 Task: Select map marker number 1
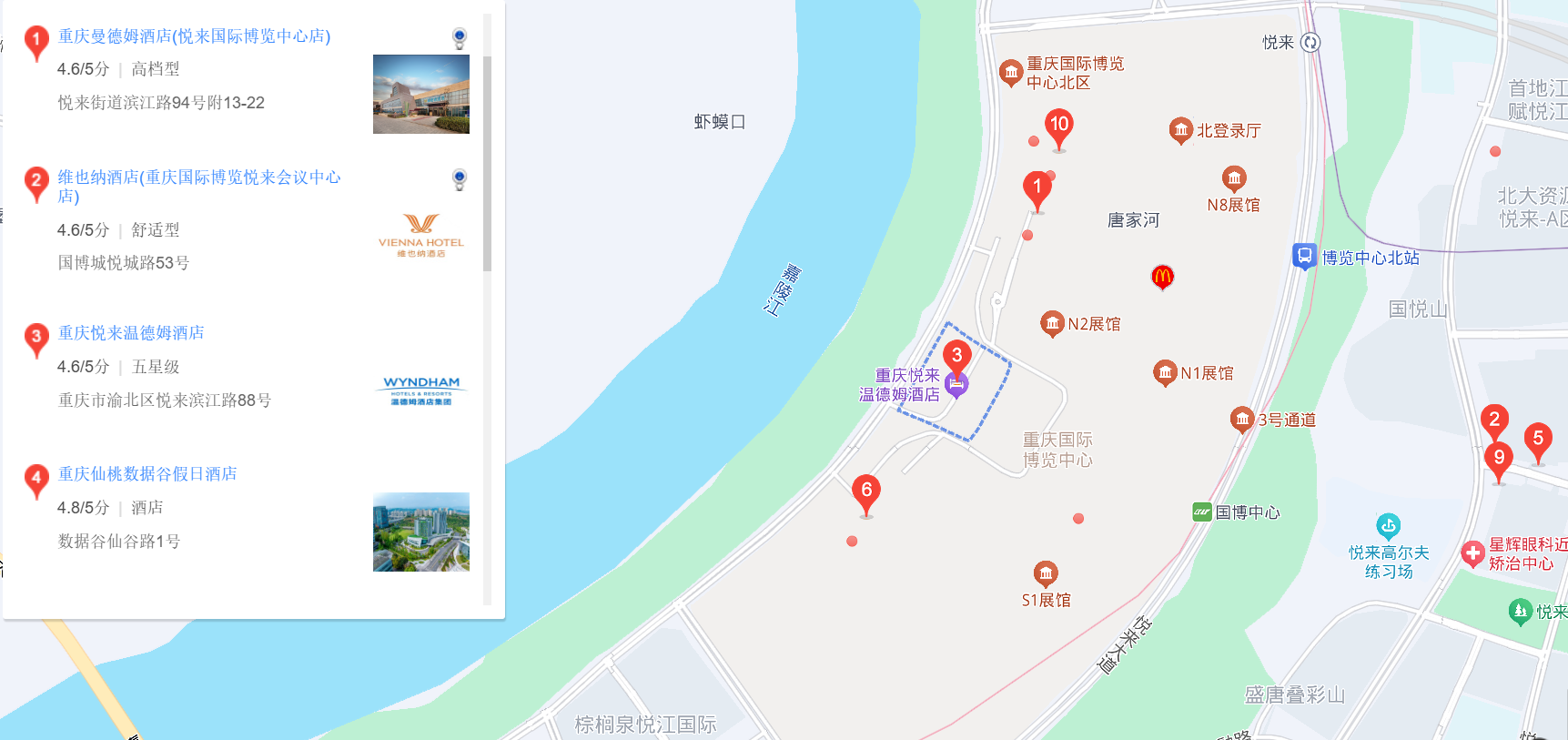click(x=1037, y=188)
